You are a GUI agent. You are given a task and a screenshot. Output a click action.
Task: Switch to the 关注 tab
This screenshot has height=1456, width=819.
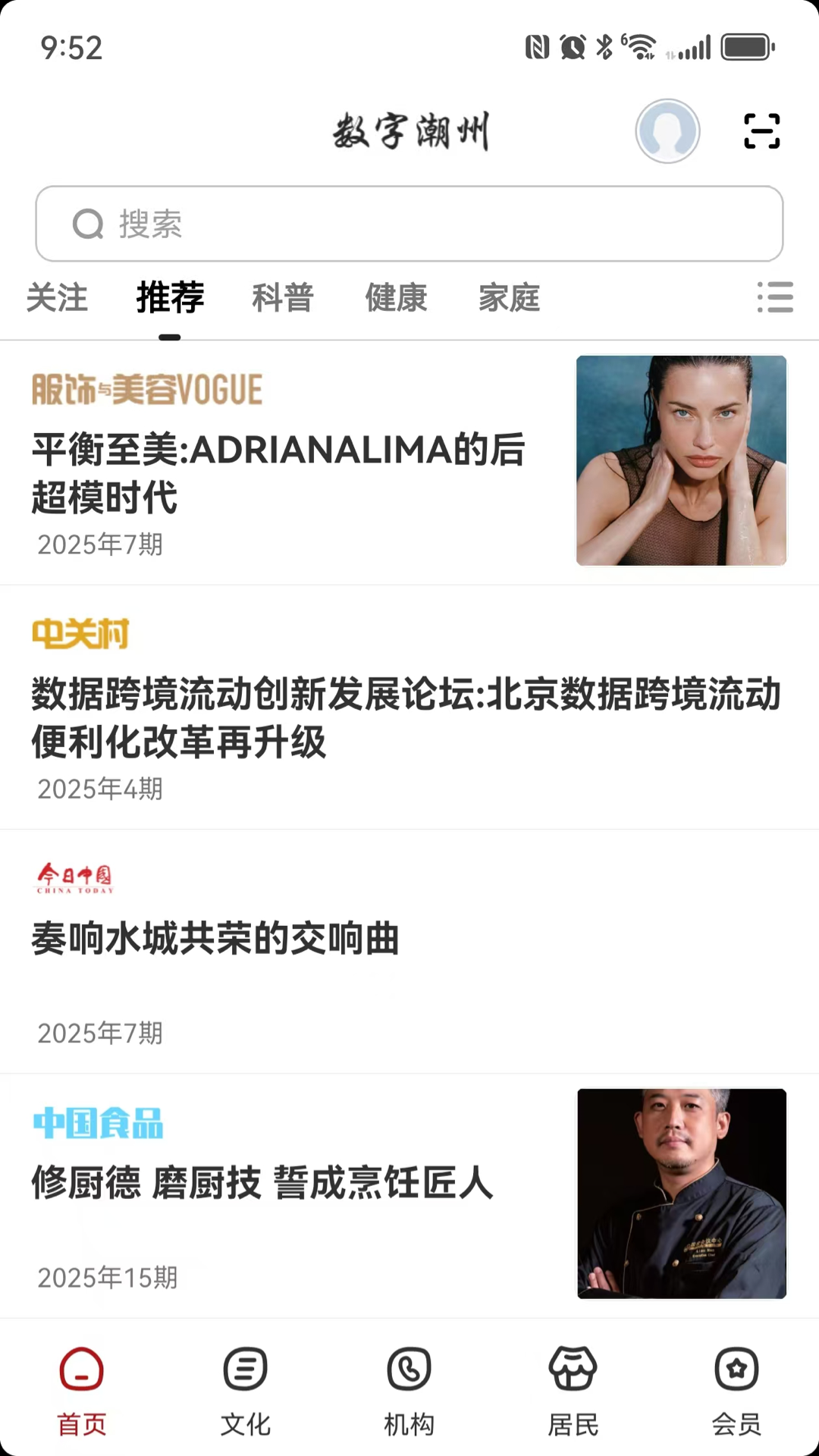[58, 299]
